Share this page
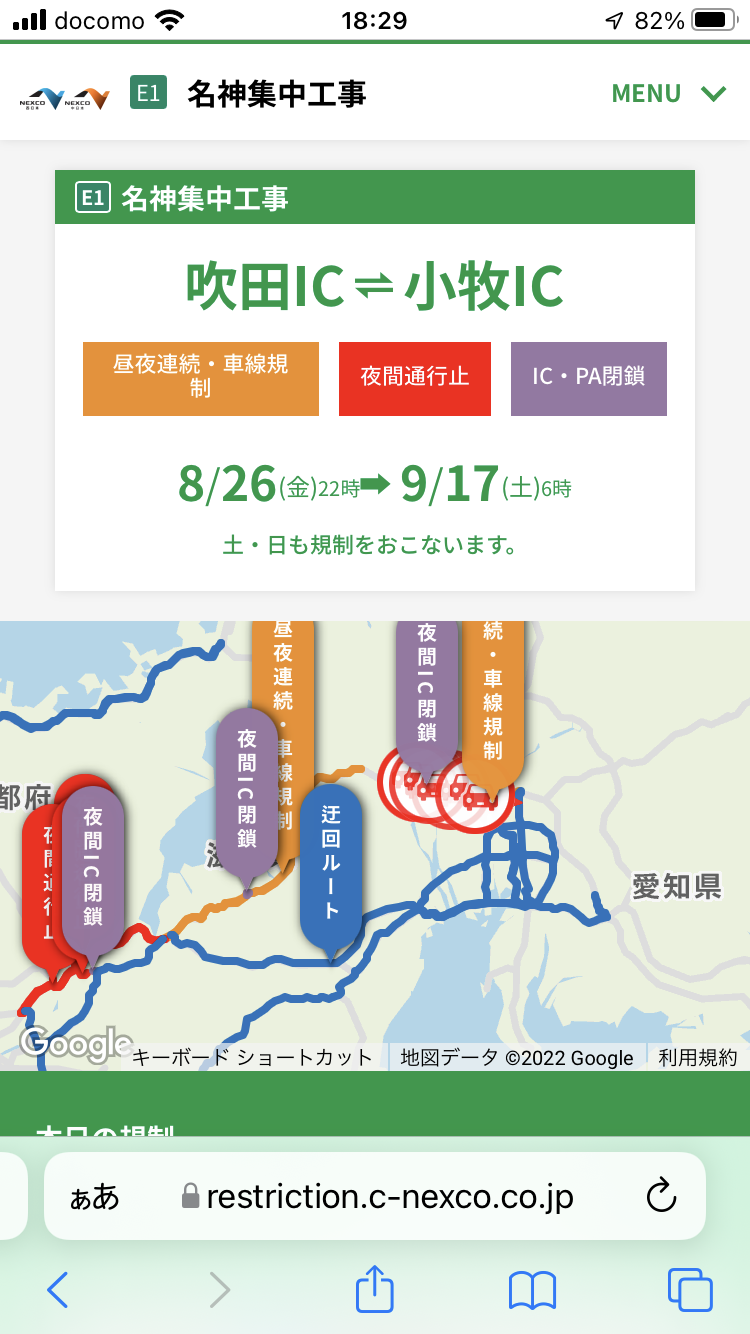Image resolution: width=750 pixels, height=1334 pixels. (x=375, y=1288)
